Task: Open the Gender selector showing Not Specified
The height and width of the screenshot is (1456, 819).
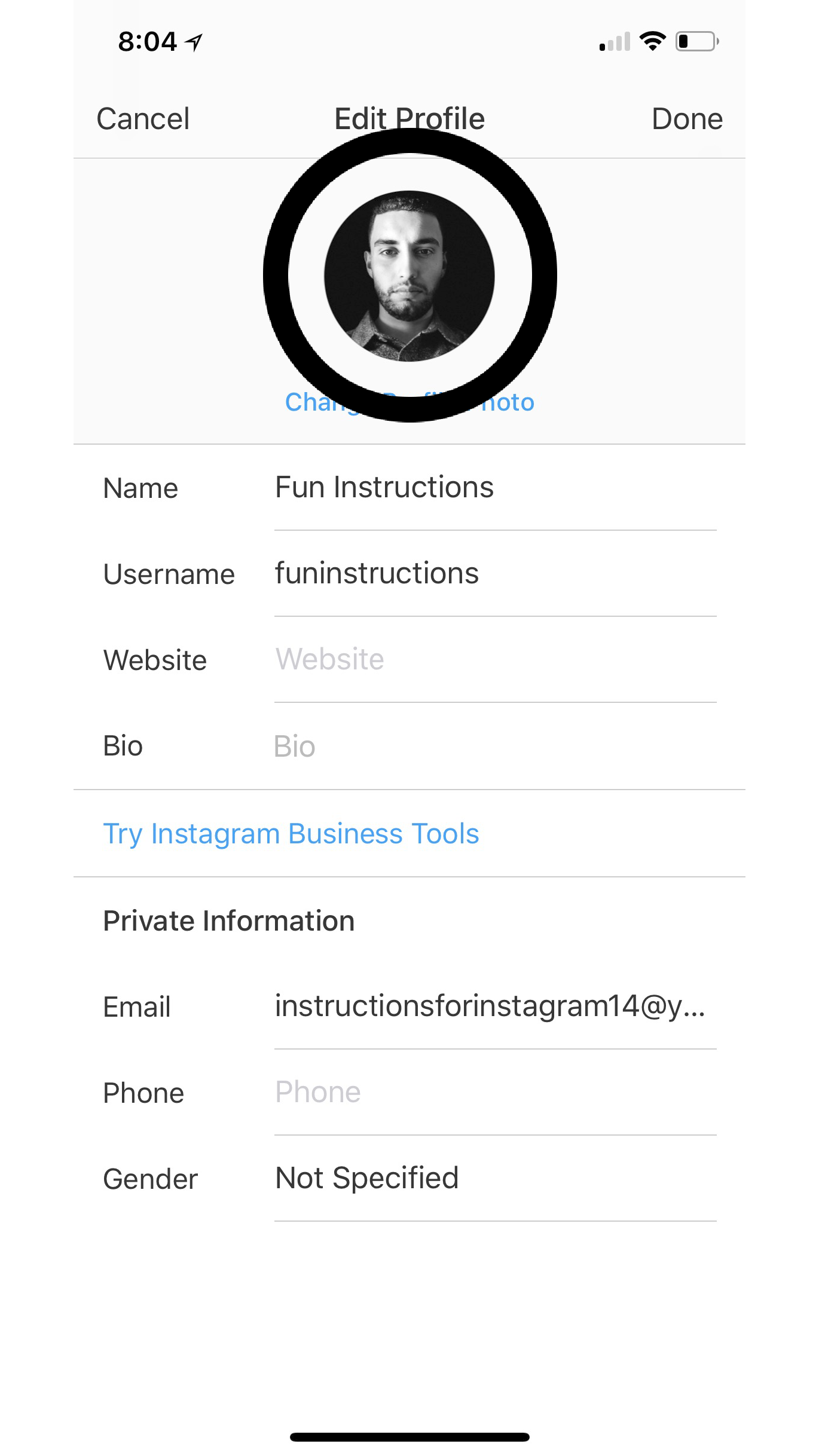Action: coord(494,1179)
